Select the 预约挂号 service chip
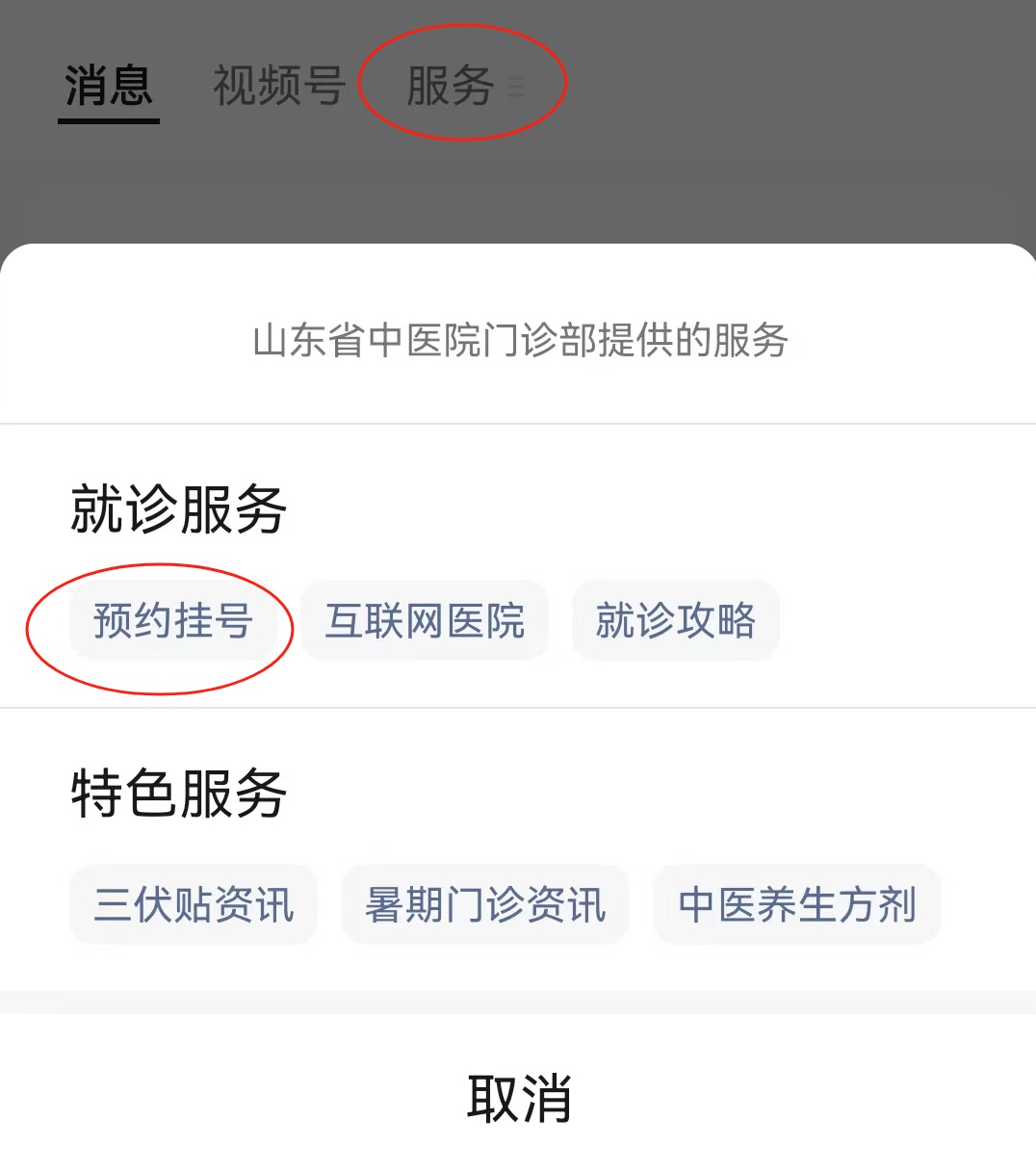The image size is (1036, 1172). [173, 620]
